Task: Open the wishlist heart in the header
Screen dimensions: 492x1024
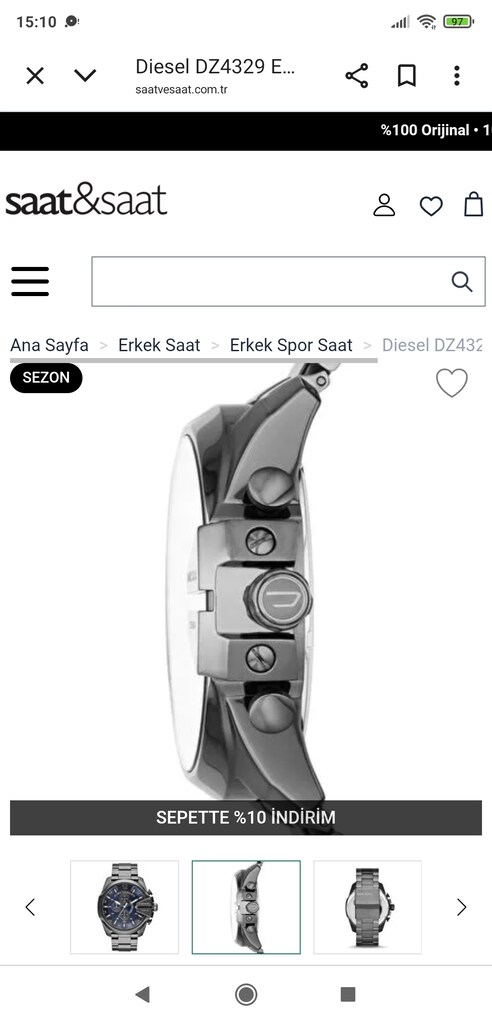Action: [x=431, y=206]
